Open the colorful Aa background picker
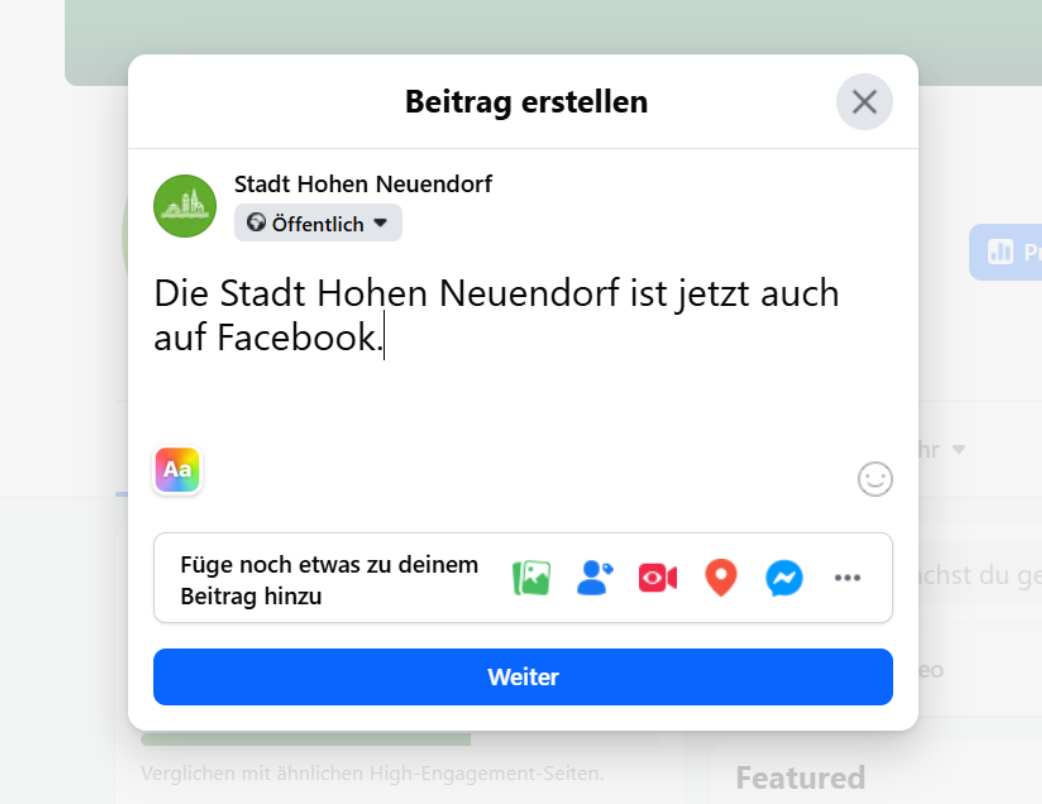Viewport: 1042px width, 804px height. 178,470
